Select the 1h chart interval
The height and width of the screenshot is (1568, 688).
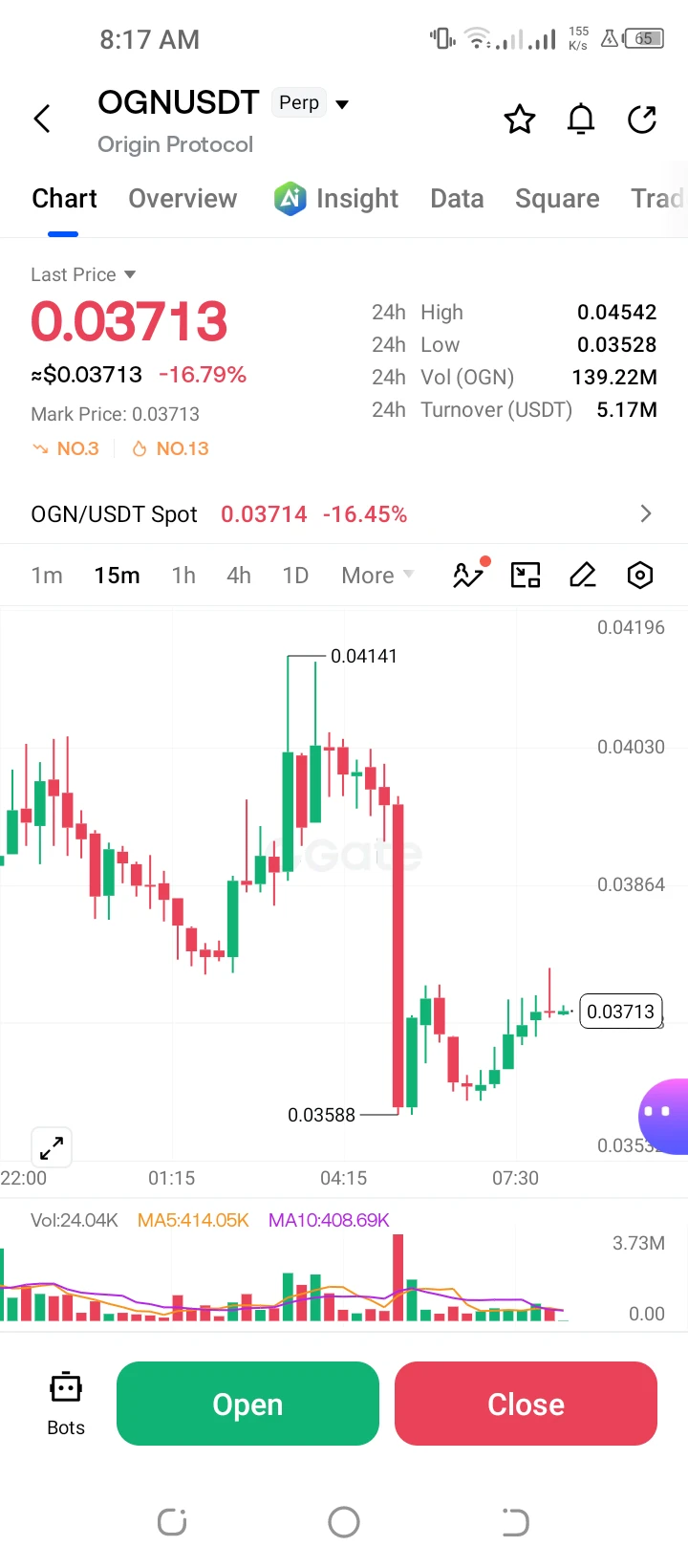(x=183, y=576)
